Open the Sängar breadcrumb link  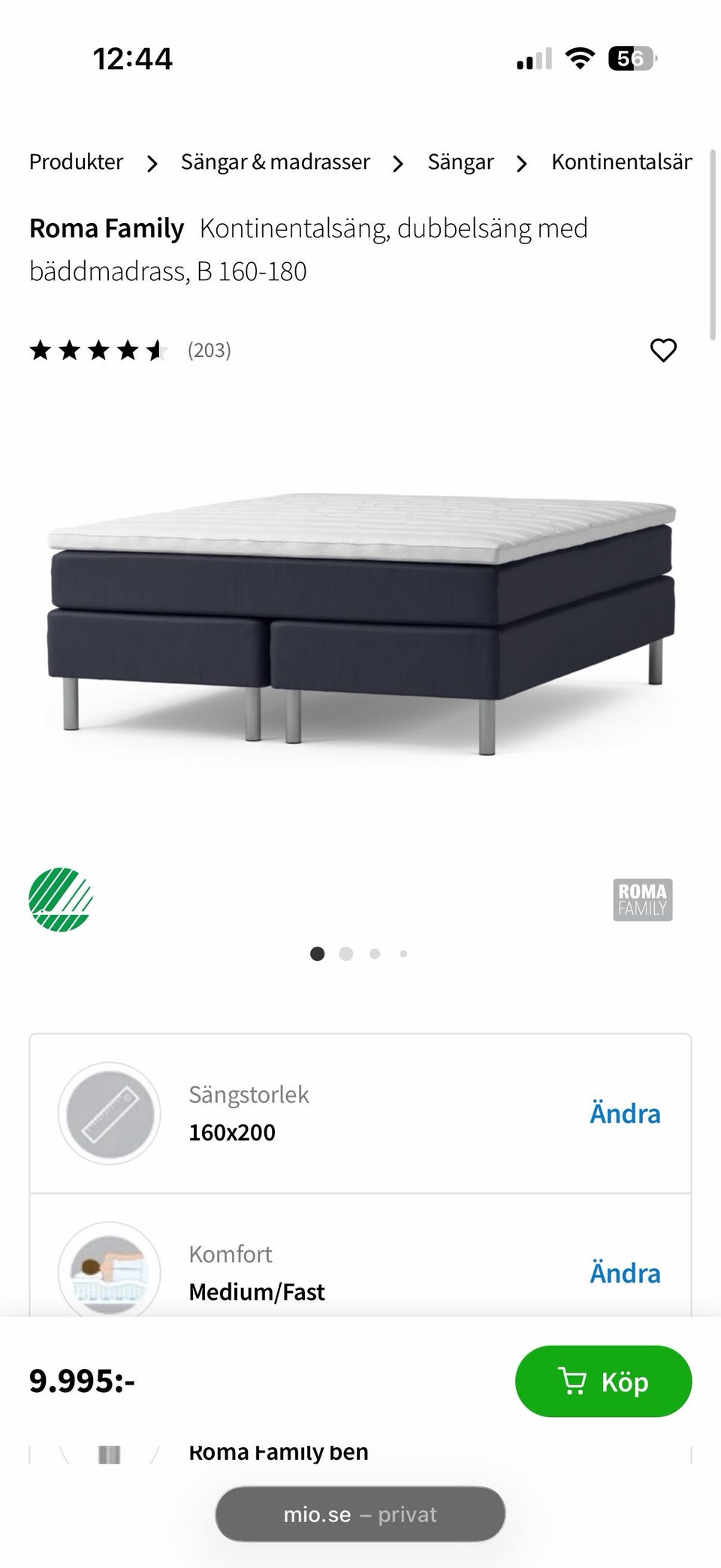[460, 162]
